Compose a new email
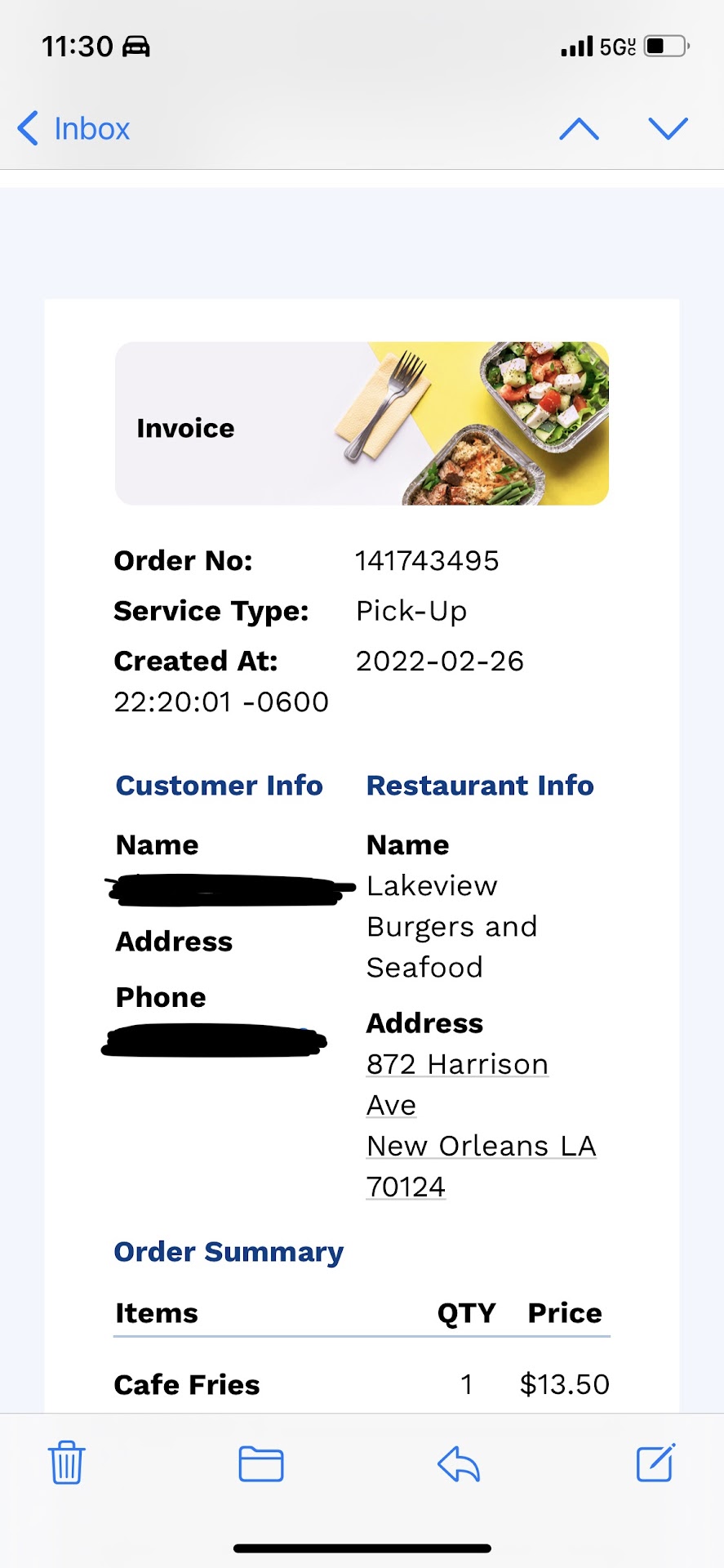 655,1463
